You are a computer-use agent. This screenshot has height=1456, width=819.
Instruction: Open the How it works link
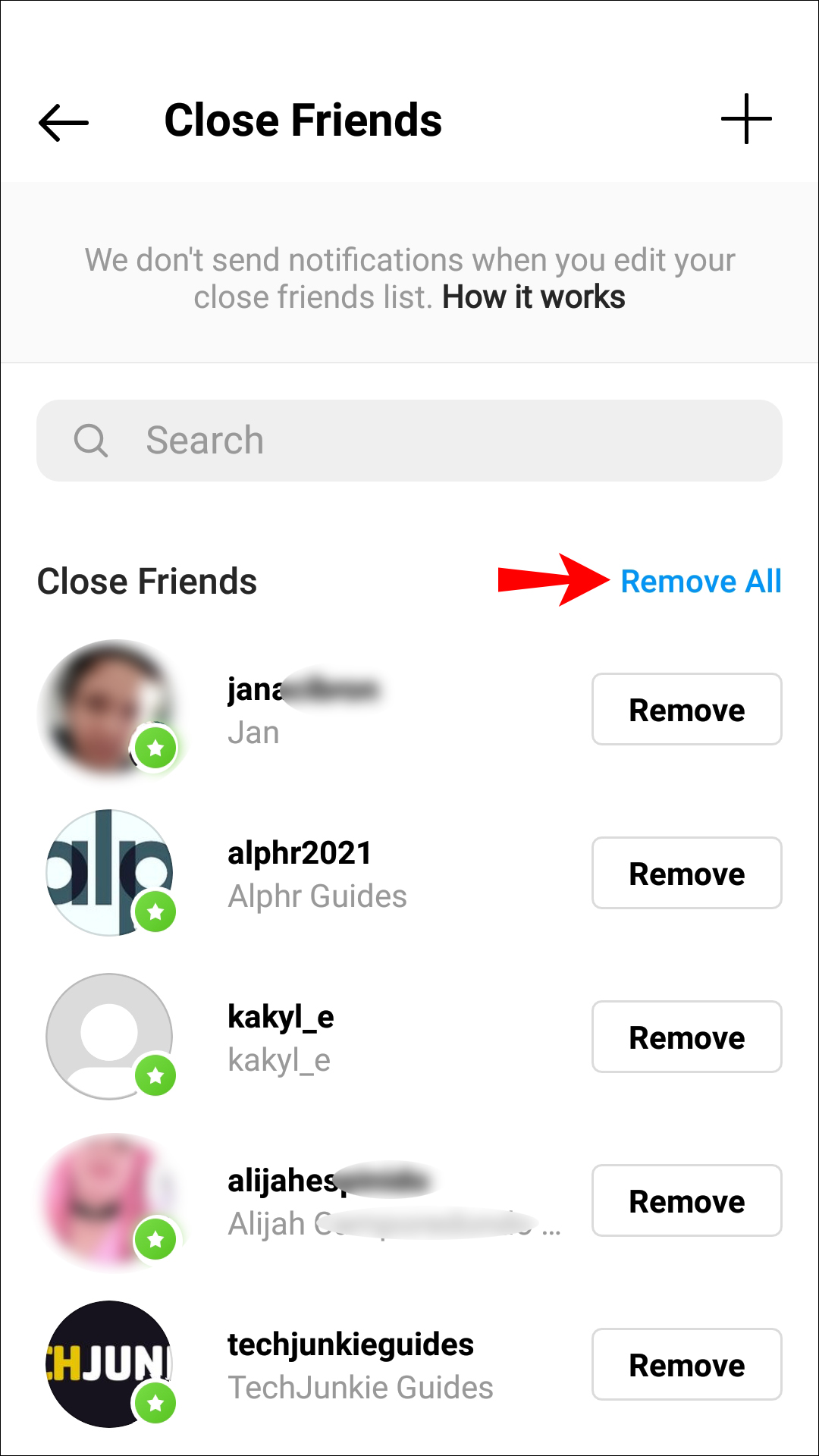[x=534, y=297]
